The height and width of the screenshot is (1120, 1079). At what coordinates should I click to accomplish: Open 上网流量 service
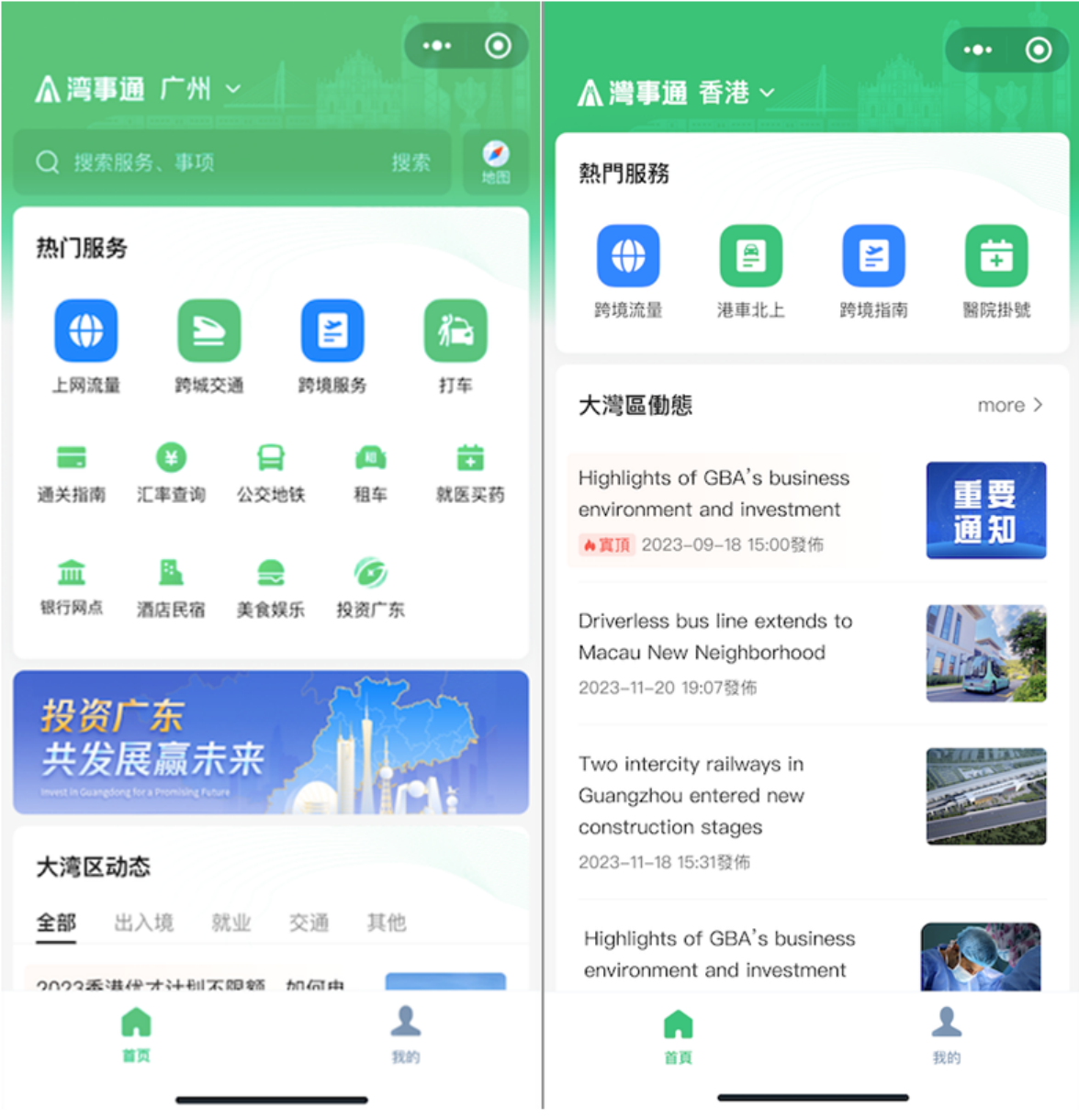click(x=86, y=346)
